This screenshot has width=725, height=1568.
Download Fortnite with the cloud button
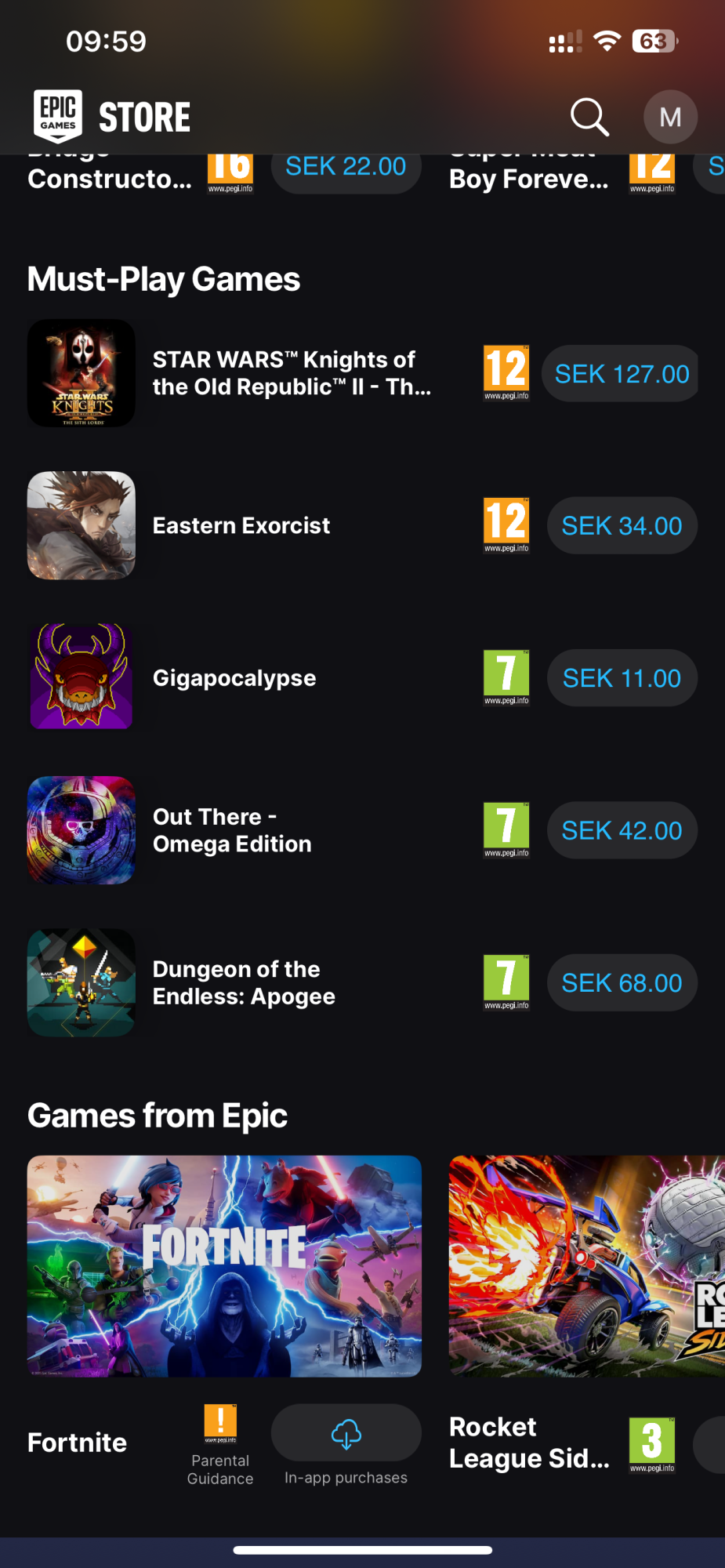click(346, 1433)
